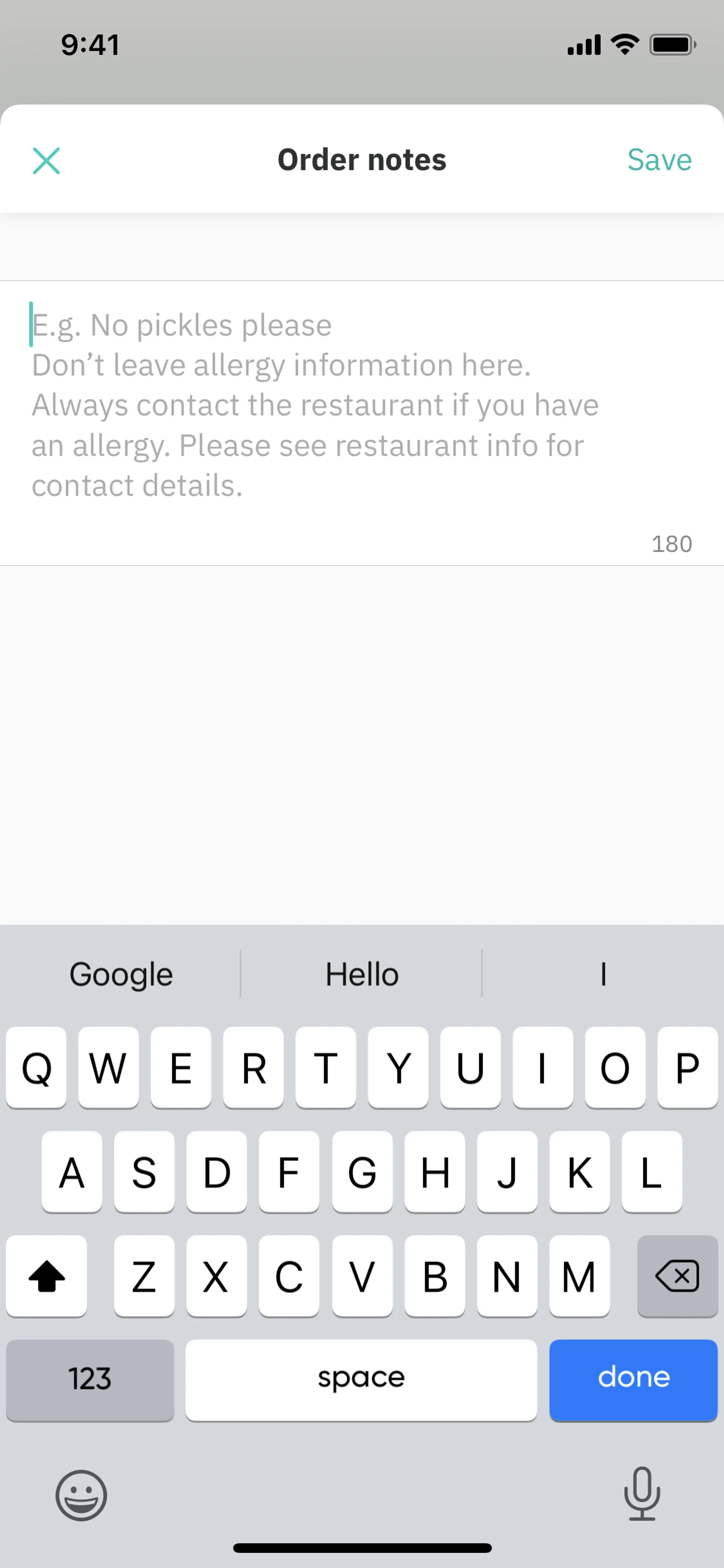
Task: Hit the backspace key
Action: 676,1276
